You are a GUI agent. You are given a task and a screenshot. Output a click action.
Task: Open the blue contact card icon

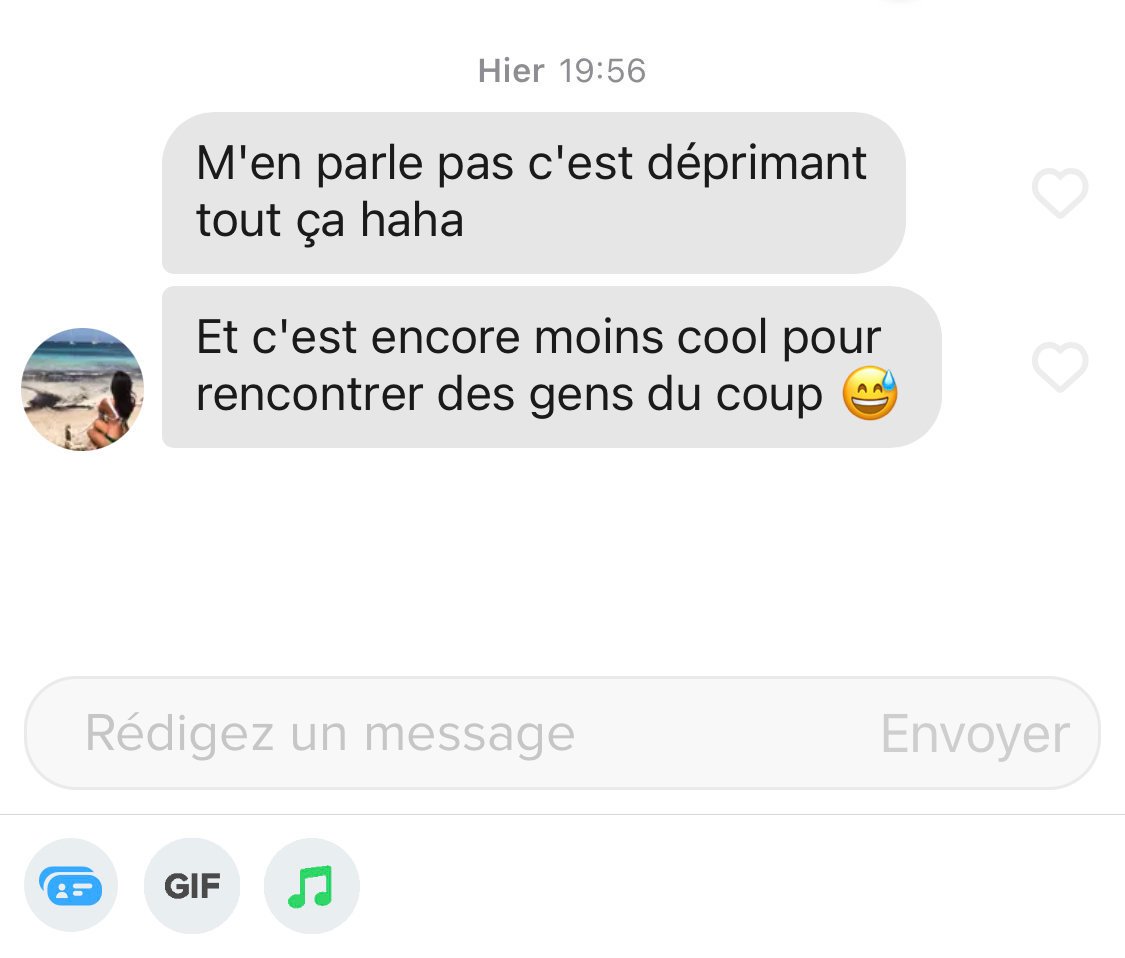point(71,886)
